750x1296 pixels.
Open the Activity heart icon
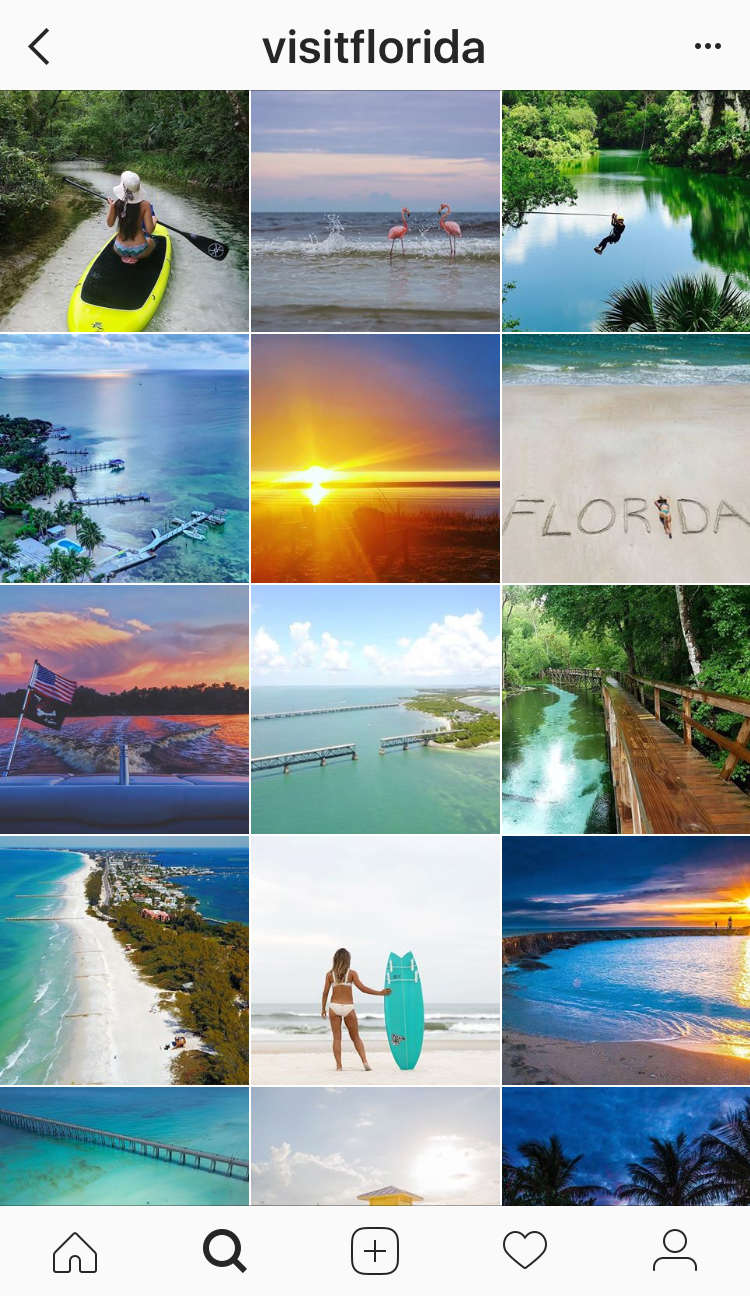coord(524,1249)
